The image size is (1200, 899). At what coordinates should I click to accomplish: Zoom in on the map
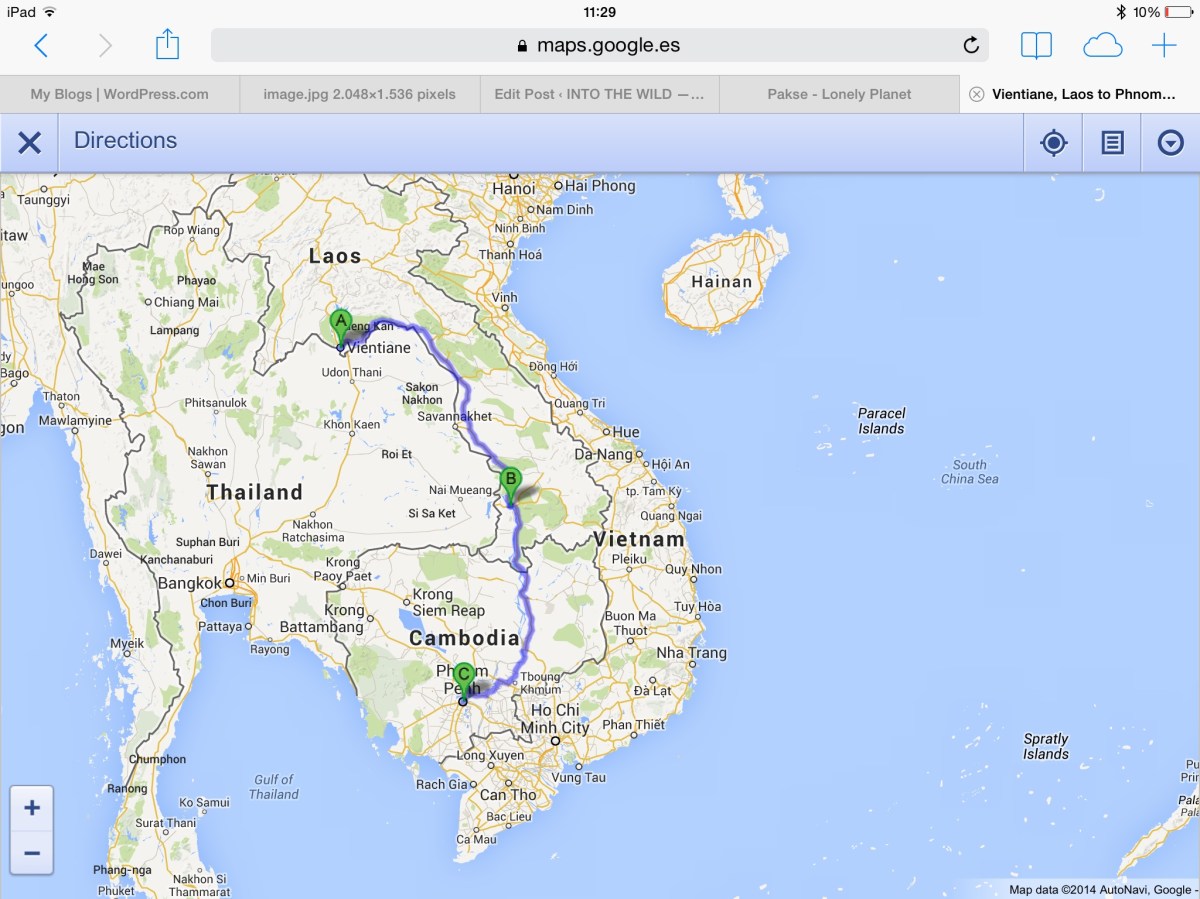(x=32, y=808)
